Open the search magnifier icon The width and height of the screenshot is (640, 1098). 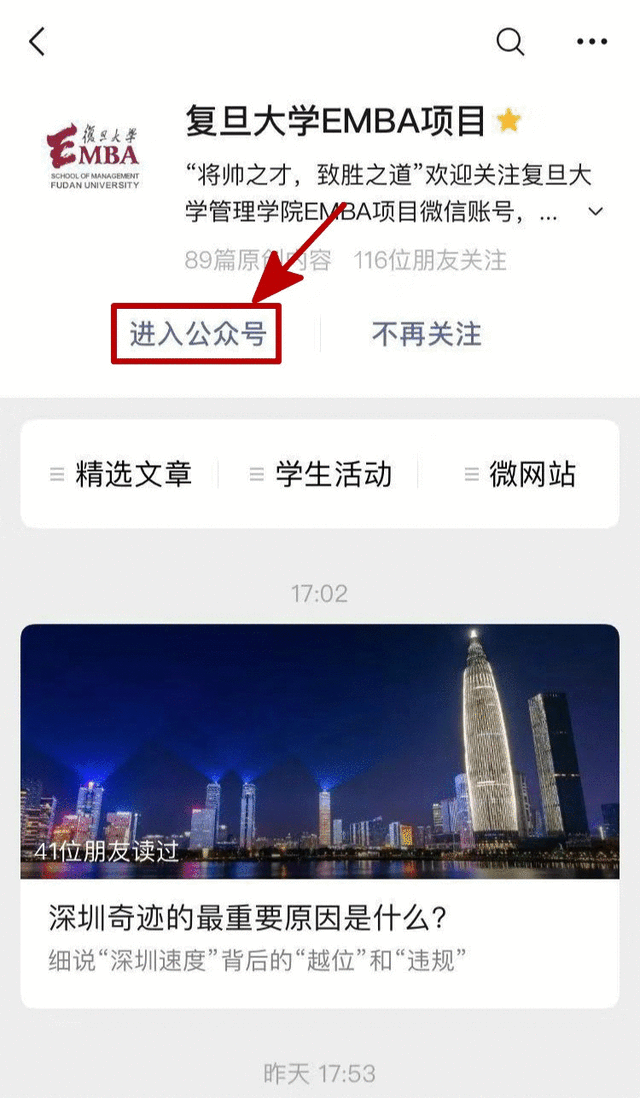(510, 42)
